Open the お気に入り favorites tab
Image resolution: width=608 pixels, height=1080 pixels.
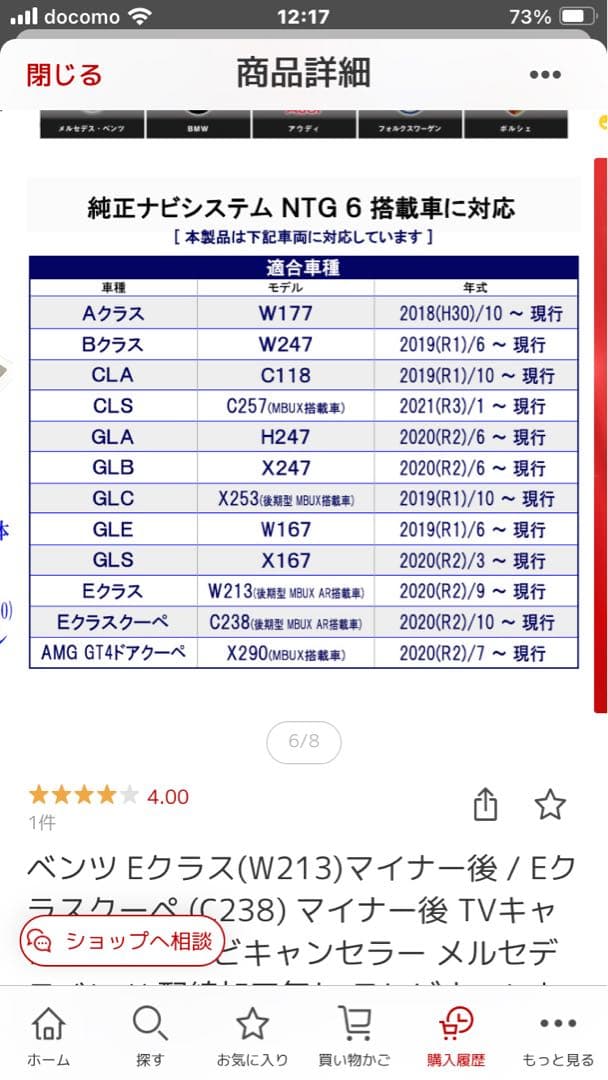point(252,1036)
